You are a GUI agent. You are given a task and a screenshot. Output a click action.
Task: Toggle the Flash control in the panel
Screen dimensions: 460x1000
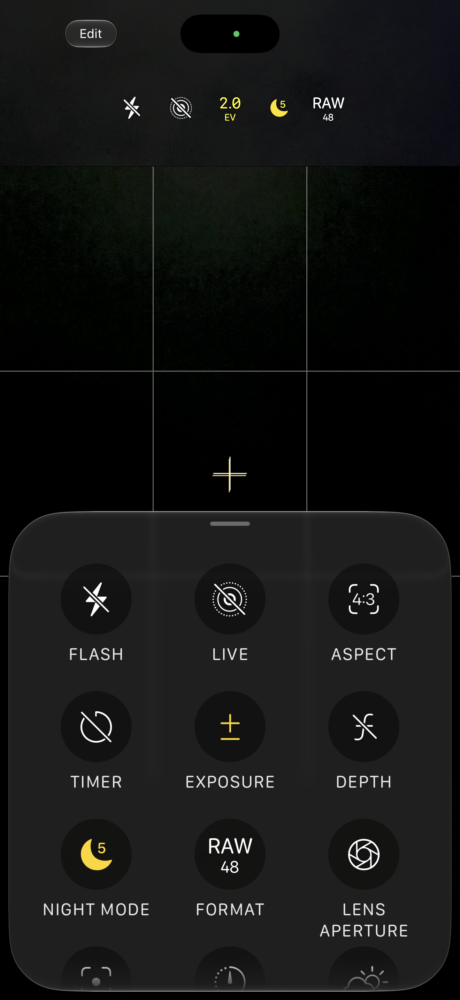pos(96,599)
